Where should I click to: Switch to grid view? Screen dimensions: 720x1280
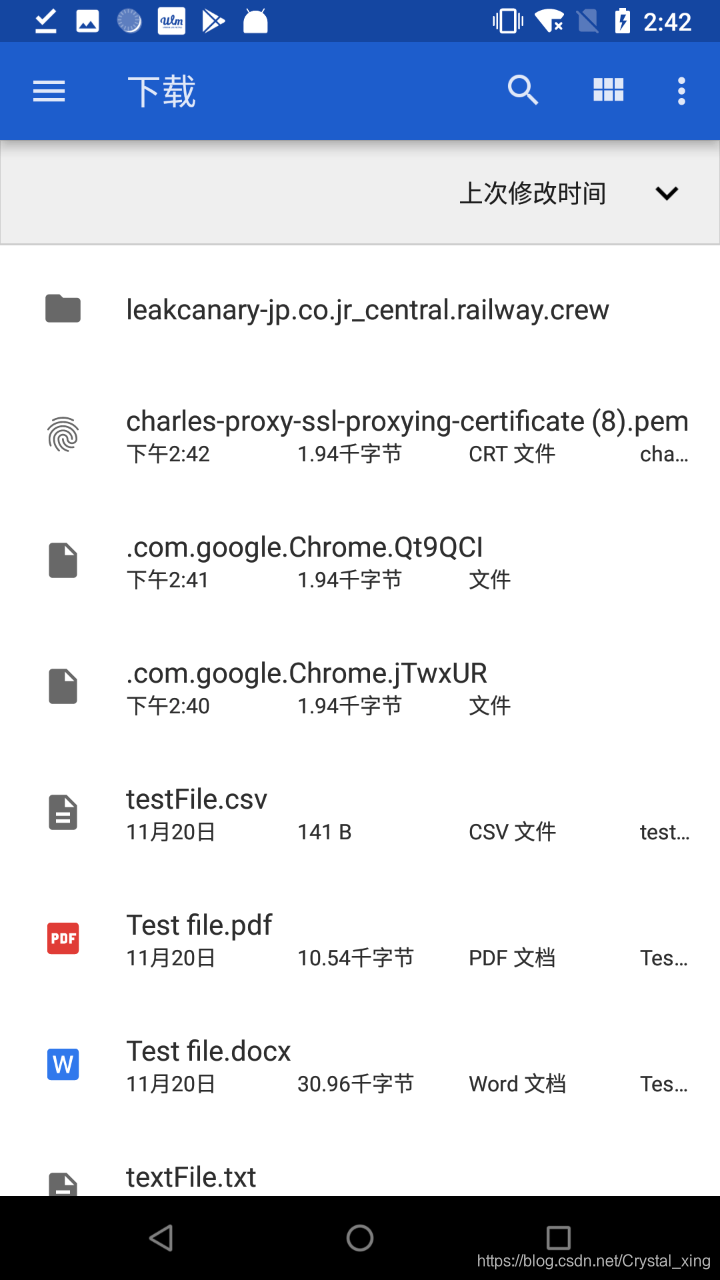[608, 91]
